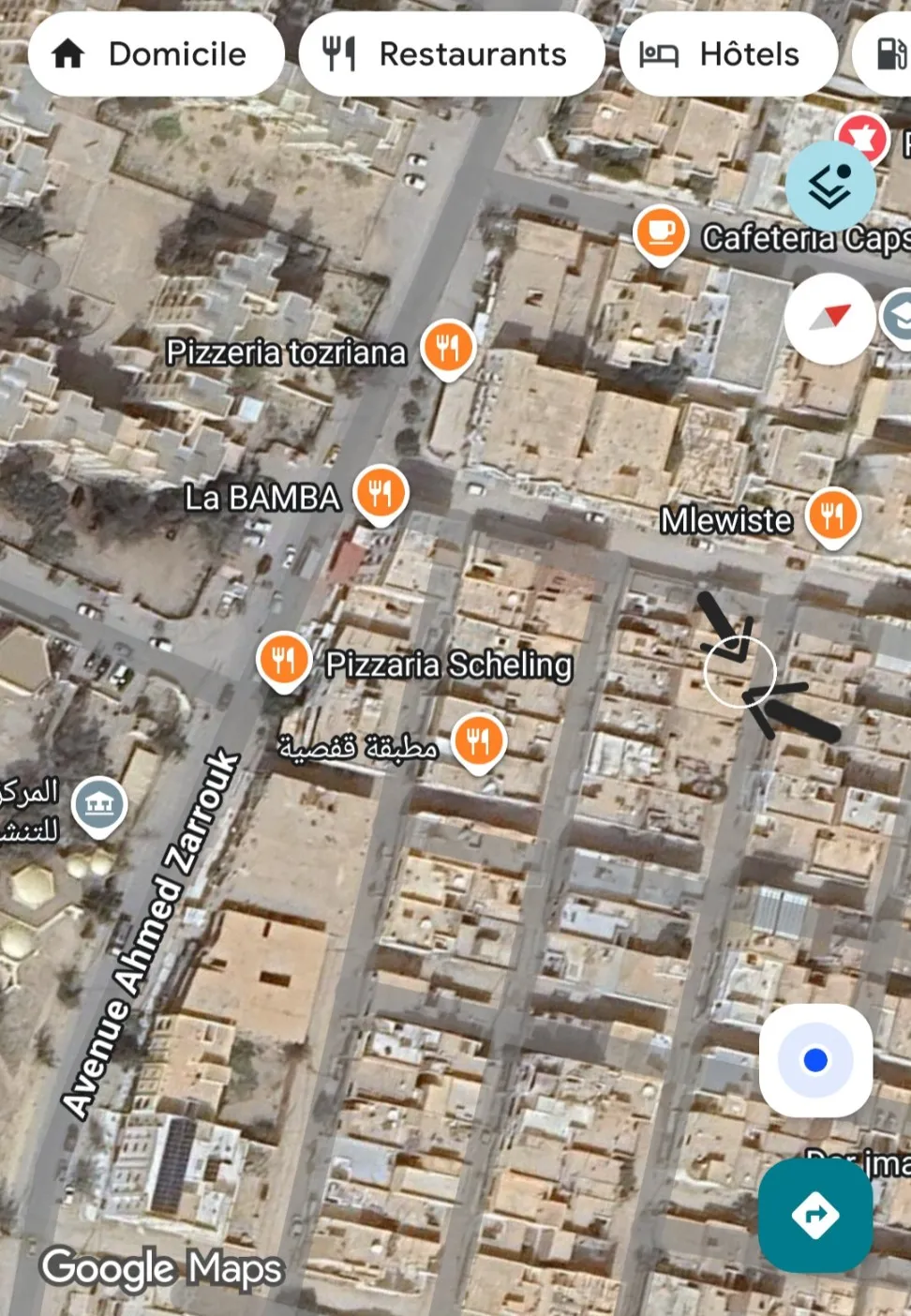This screenshot has height=1316, width=911.
Task: Select the museum marker near Avenue Ahmed Zarrouk
Action: coord(100,803)
